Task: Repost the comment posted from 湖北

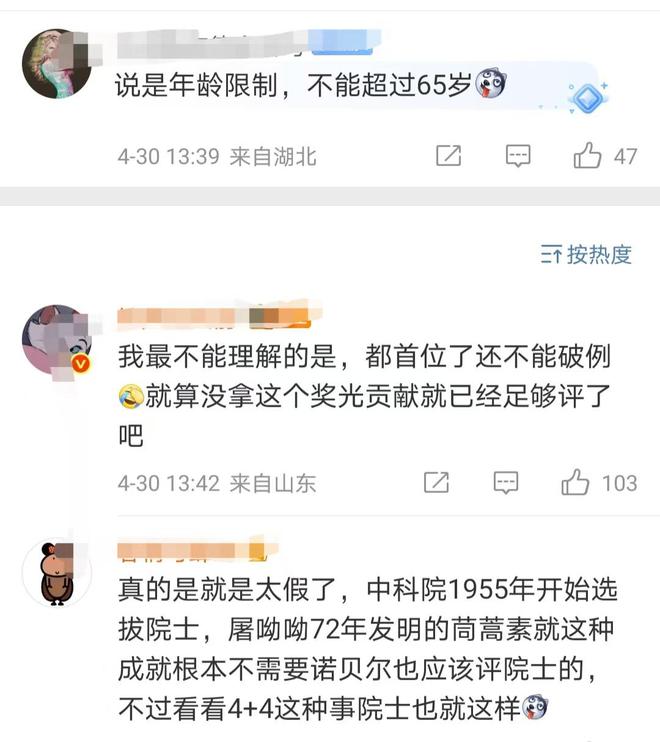Action: click(449, 156)
